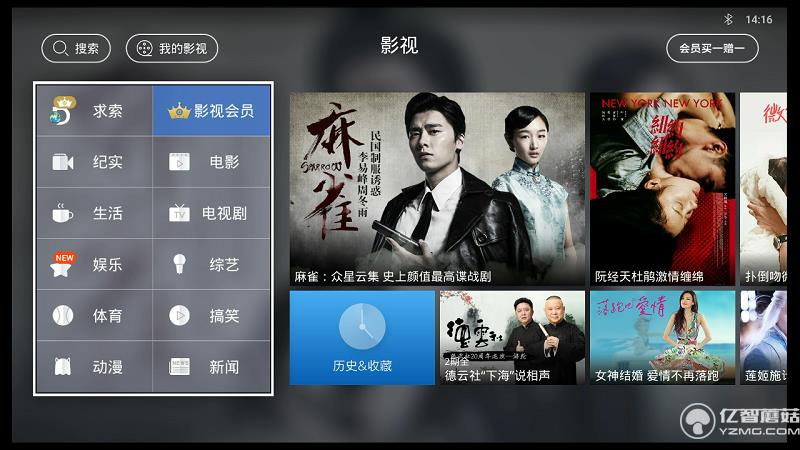Select the 综艺 variety shows category
800x450 pixels.
[x=211, y=265]
